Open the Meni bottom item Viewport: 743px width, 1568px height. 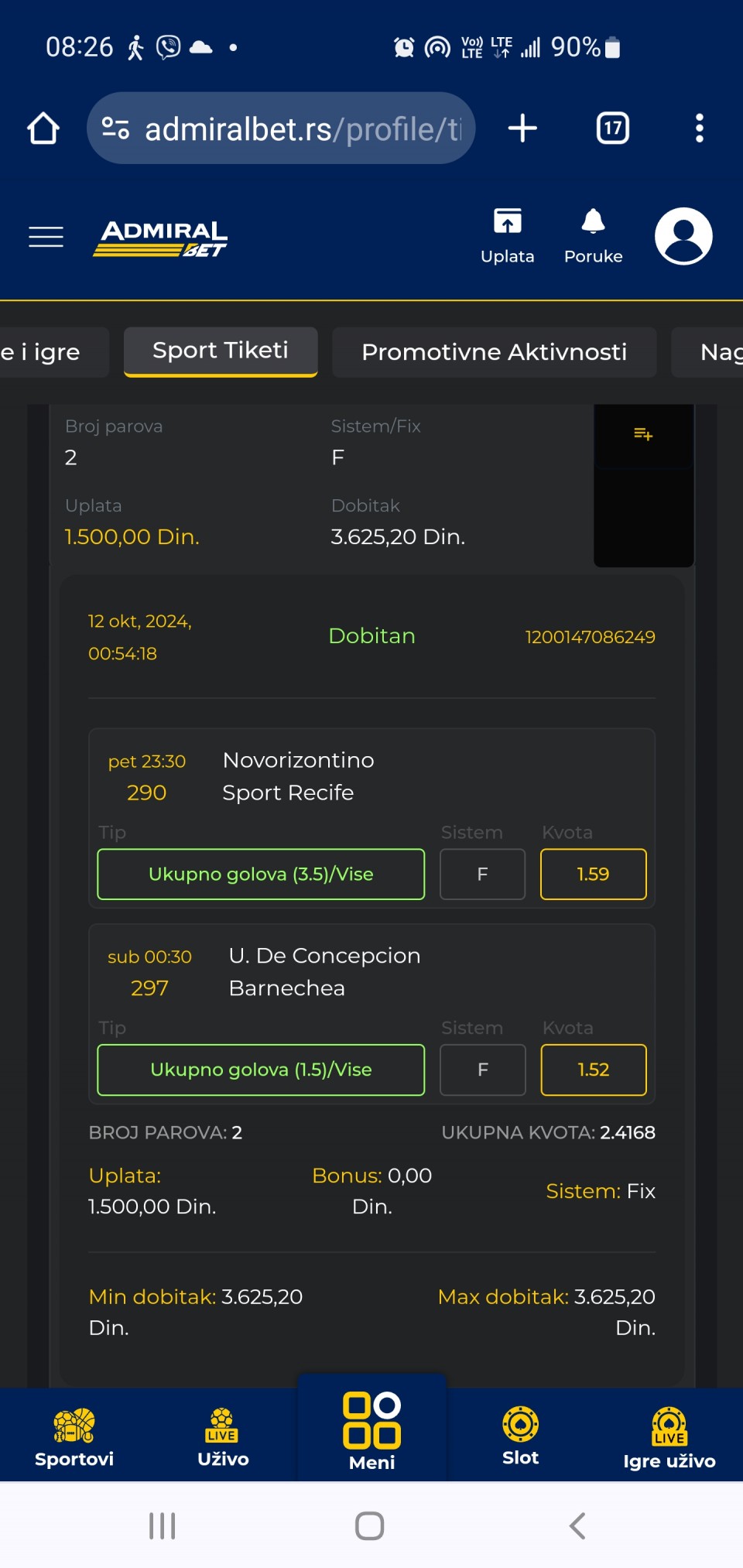click(372, 1431)
